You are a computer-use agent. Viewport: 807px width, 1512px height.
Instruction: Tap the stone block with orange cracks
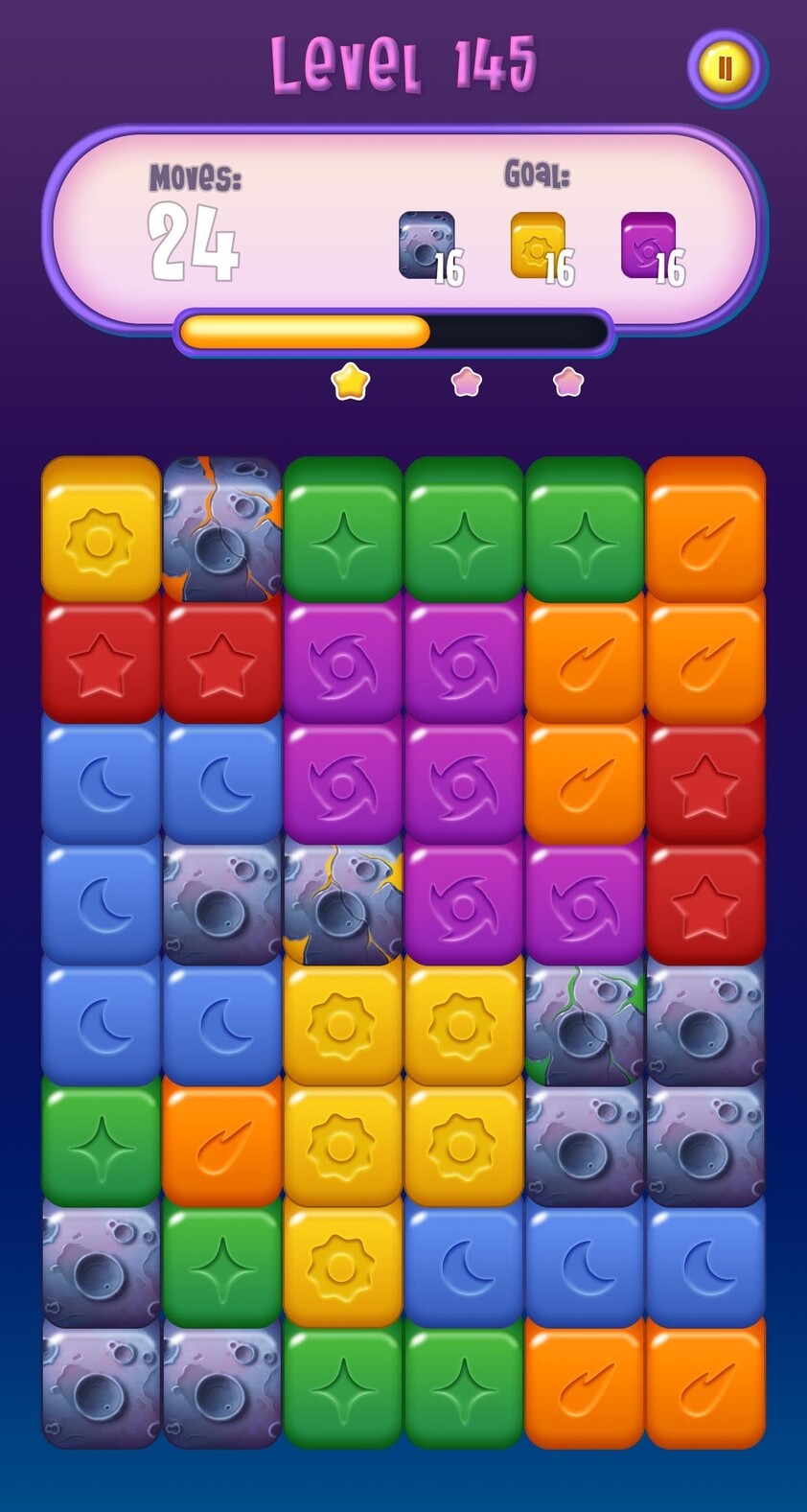[x=222, y=530]
